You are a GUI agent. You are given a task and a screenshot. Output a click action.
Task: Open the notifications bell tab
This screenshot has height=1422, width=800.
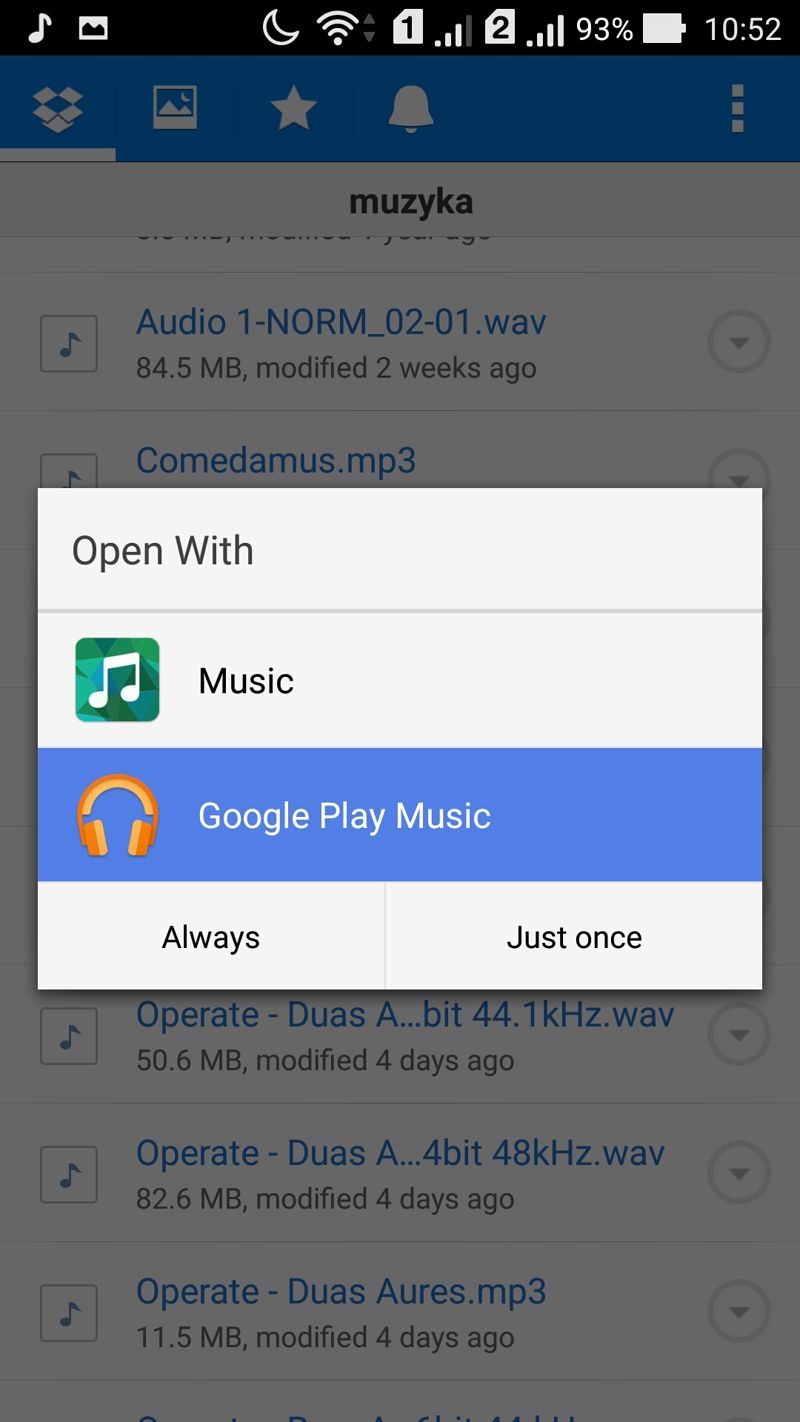pyautogui.click(x=410, y=108)
